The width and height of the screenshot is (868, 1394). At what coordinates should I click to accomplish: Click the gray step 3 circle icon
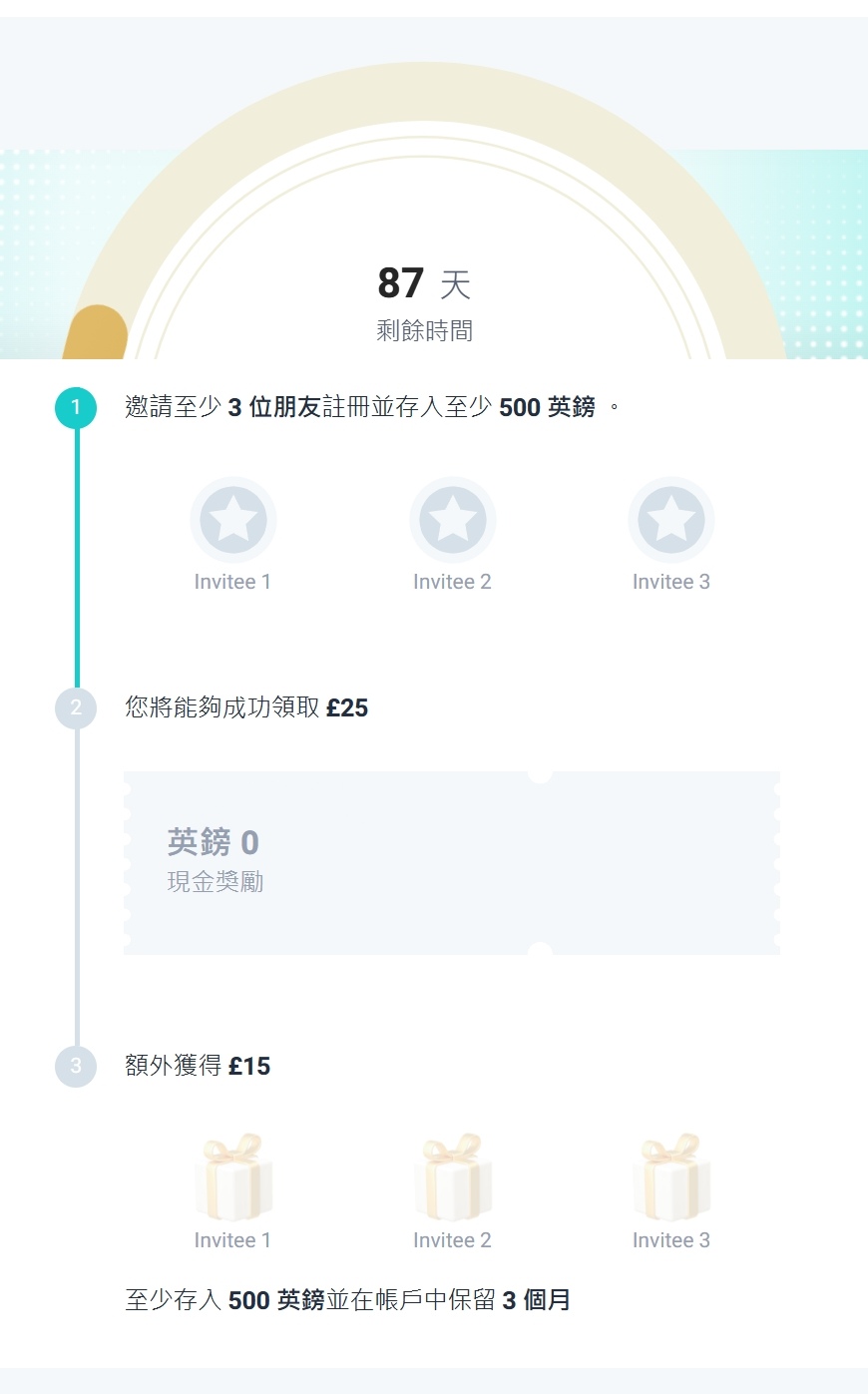click(75, 1067)
